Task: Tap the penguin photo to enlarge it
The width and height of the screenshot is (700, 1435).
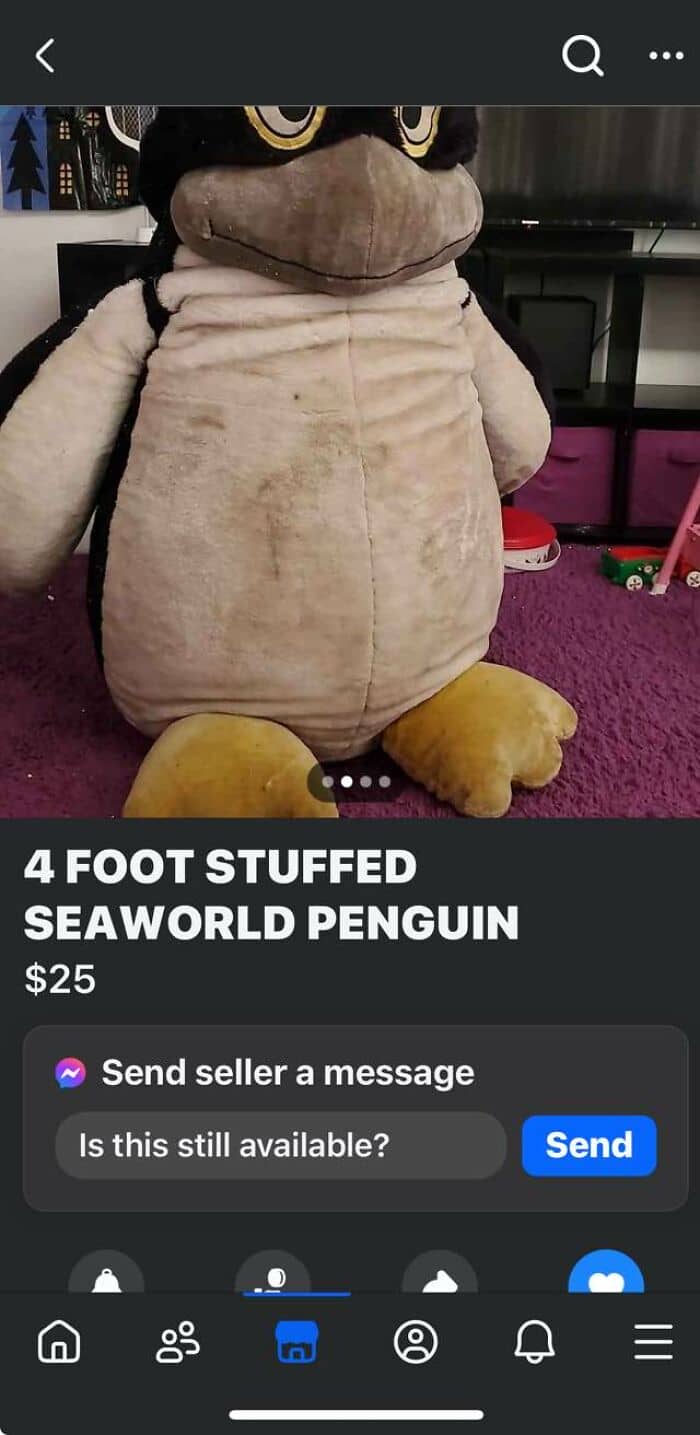Action: pyautogui.click(x=350, y=462)
